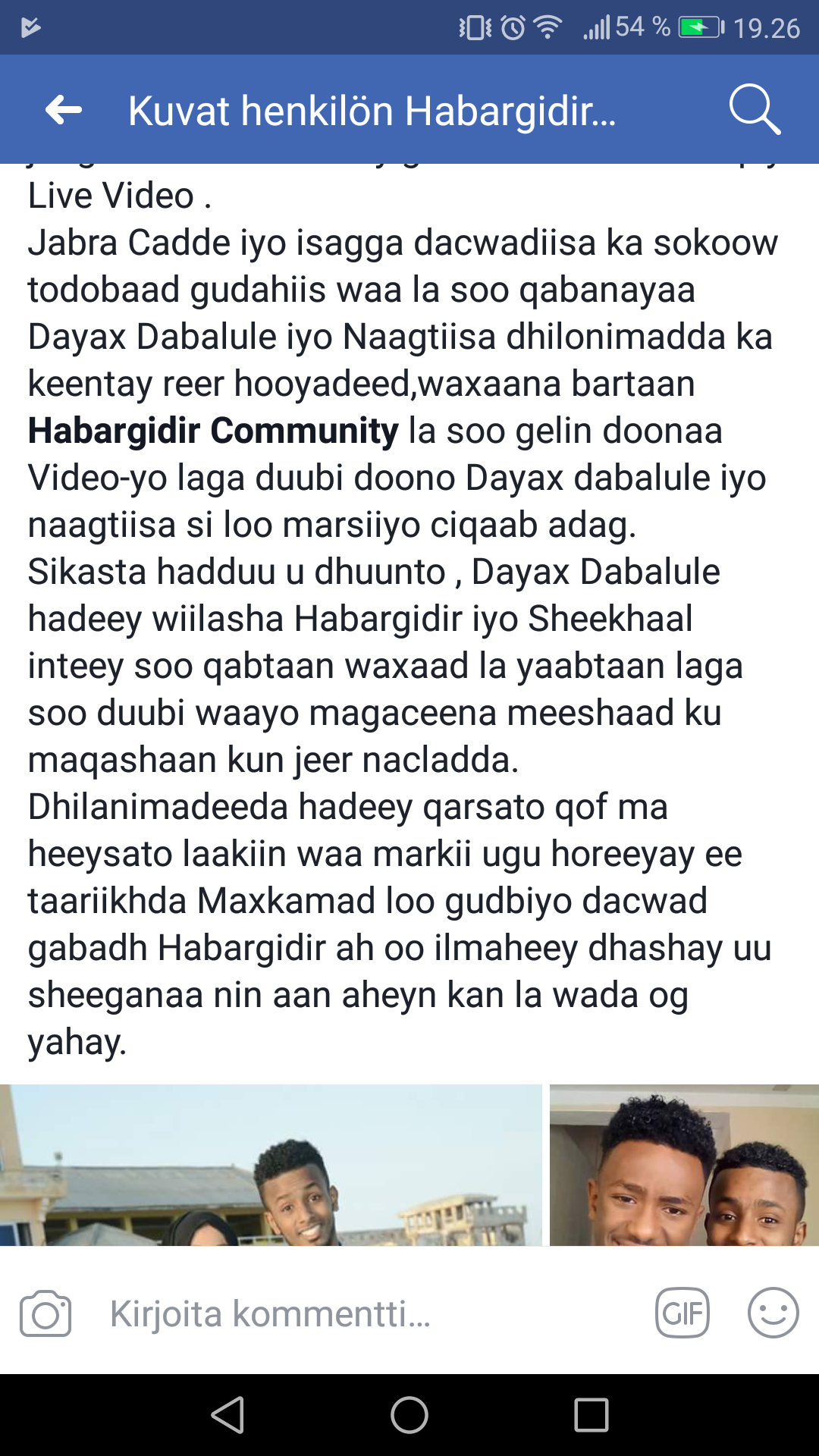The height and width of the screenshot is (1456, 819).
Task: Open the Habargidir Community link
Action: click(x=213, y=431)
